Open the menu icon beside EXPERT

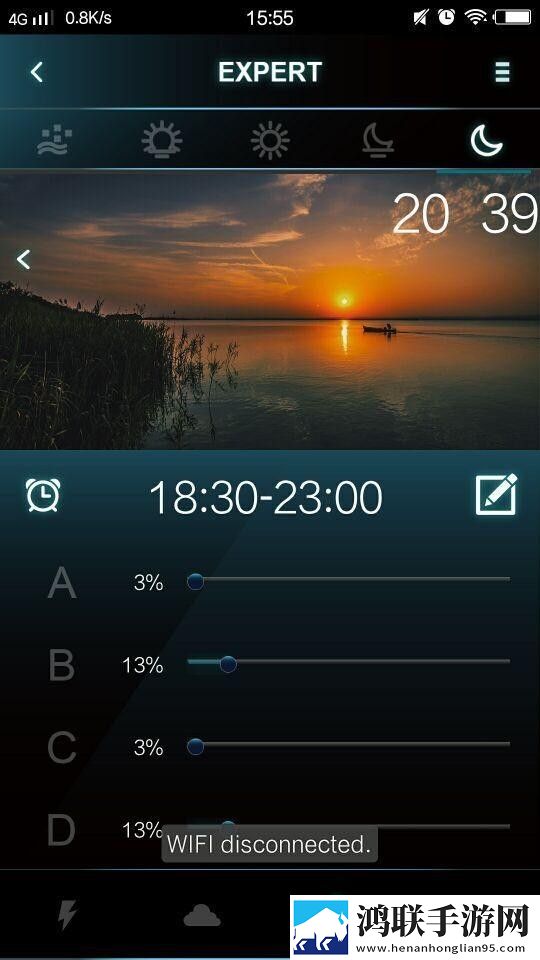pos(502,72)
